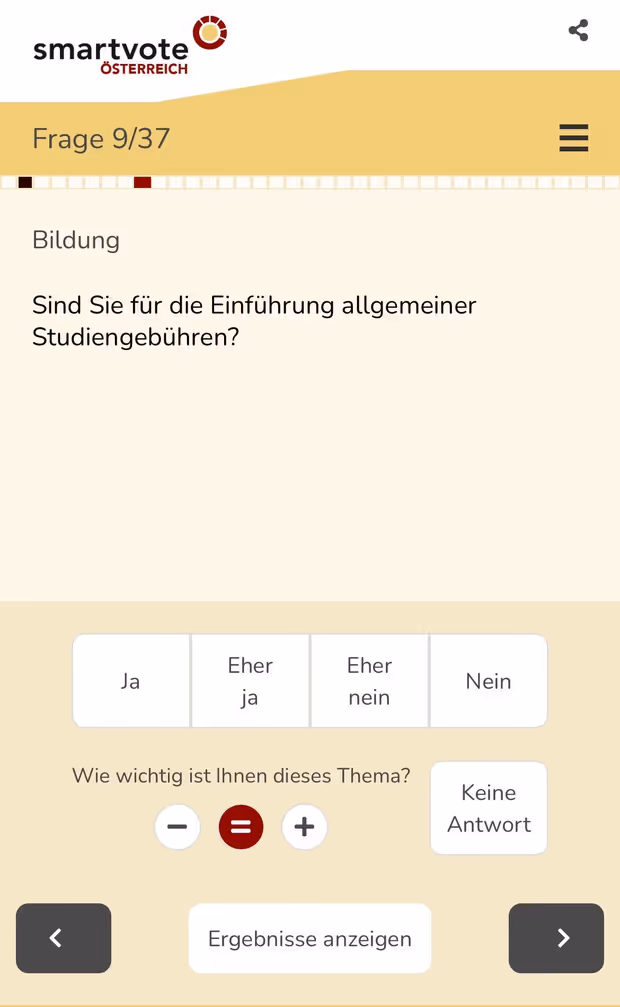This screenshot has height=1007, width=620.
Task: Open the hamburger menu
Action: [x=573, y=138]
